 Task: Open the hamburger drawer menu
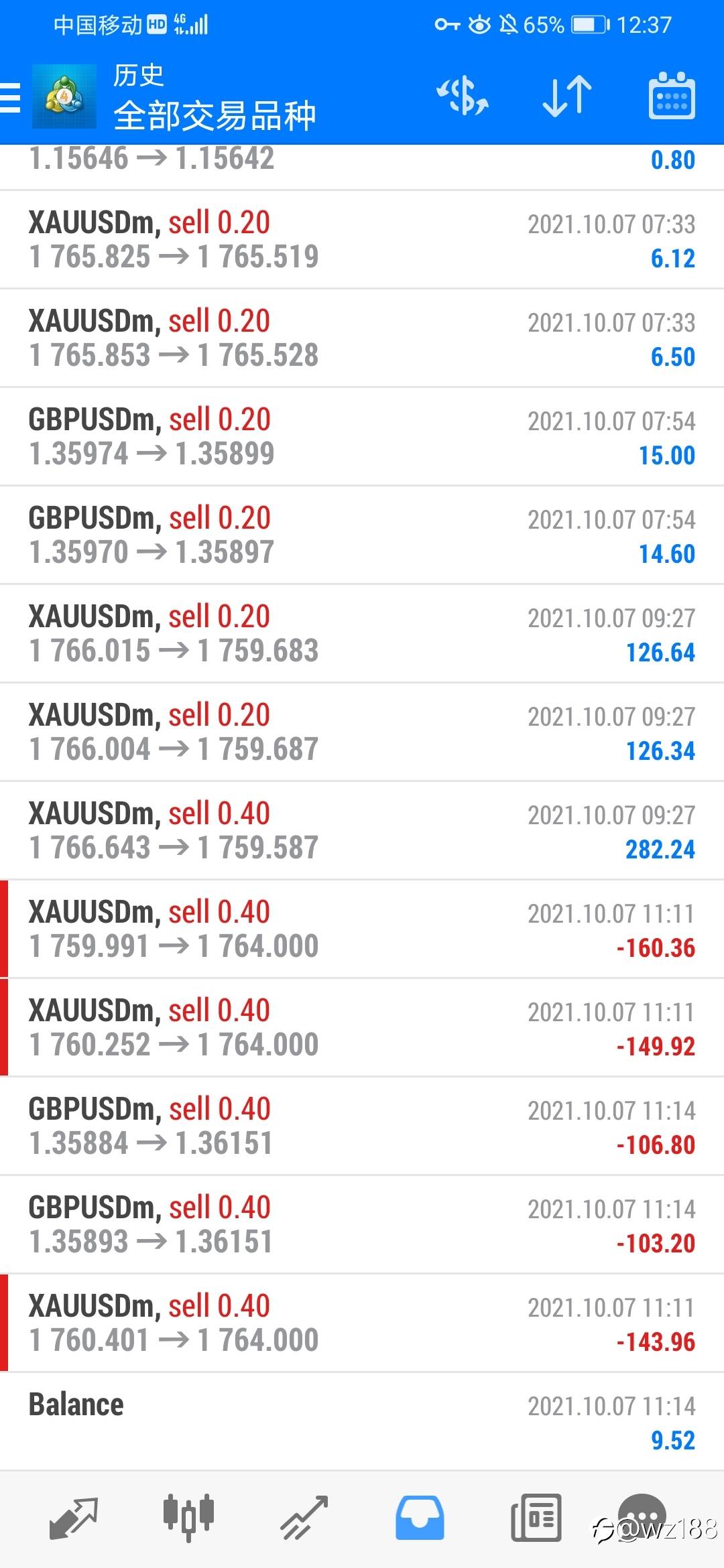click(x=11, y=97)
